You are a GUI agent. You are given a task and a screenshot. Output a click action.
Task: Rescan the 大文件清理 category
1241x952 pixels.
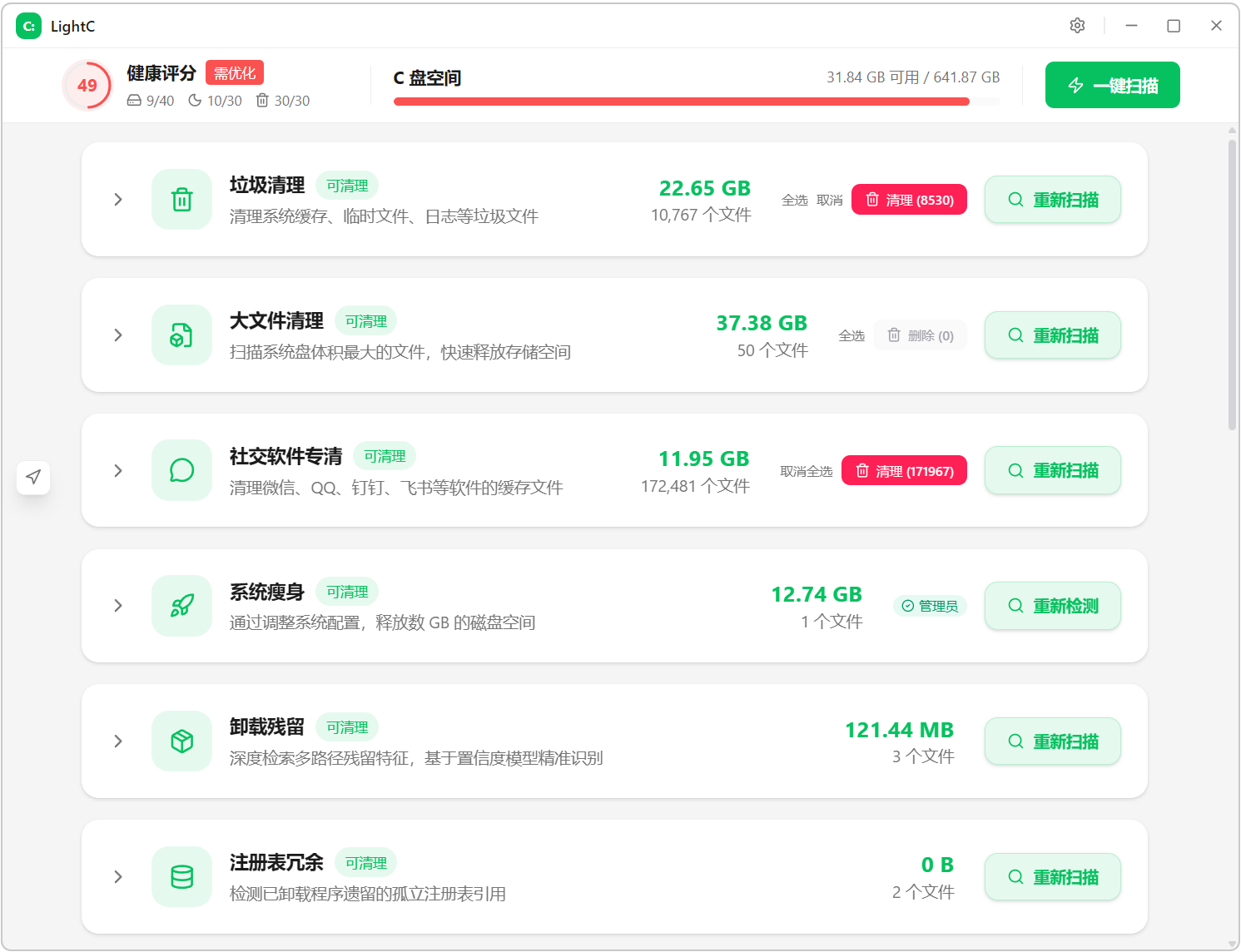point(1053,335)
